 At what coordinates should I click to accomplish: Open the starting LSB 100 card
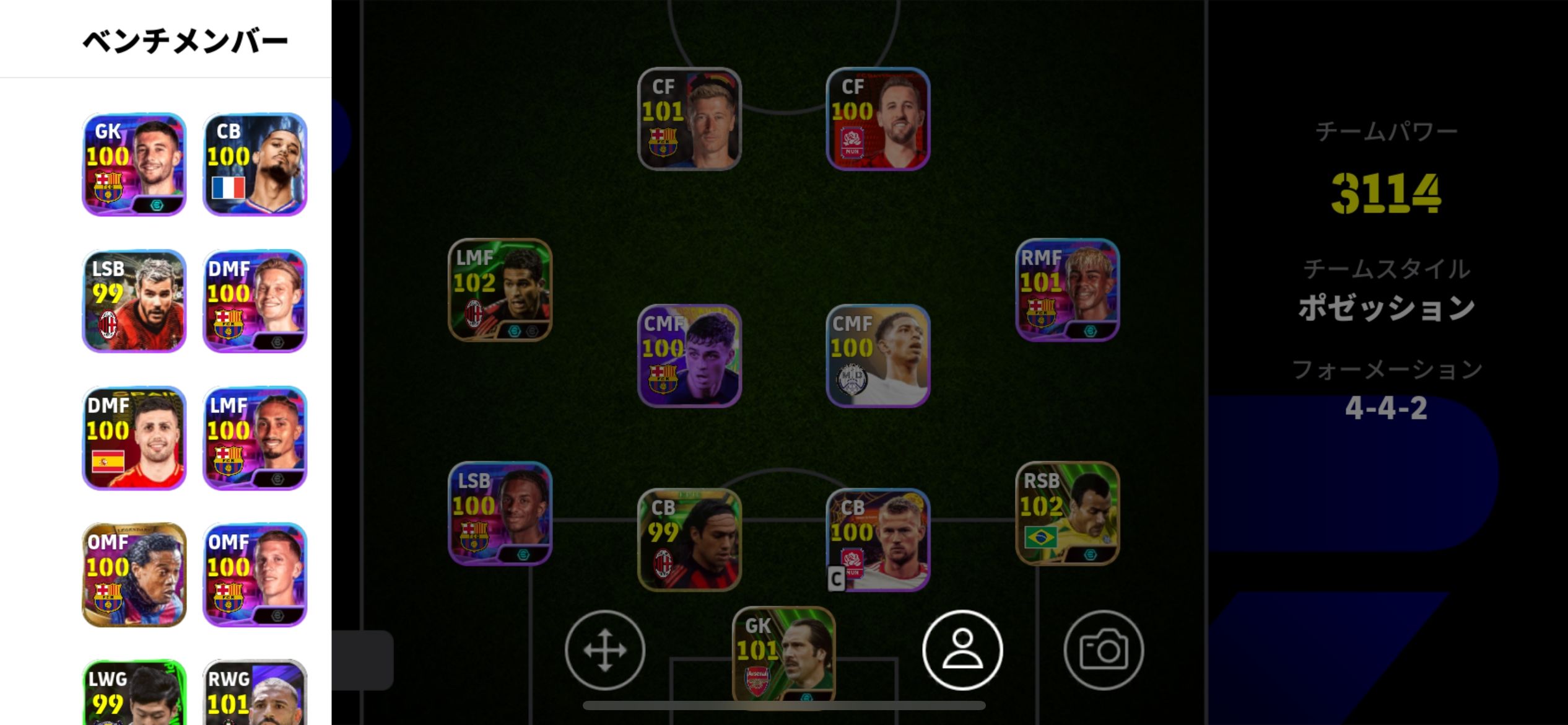pos(500,513)
